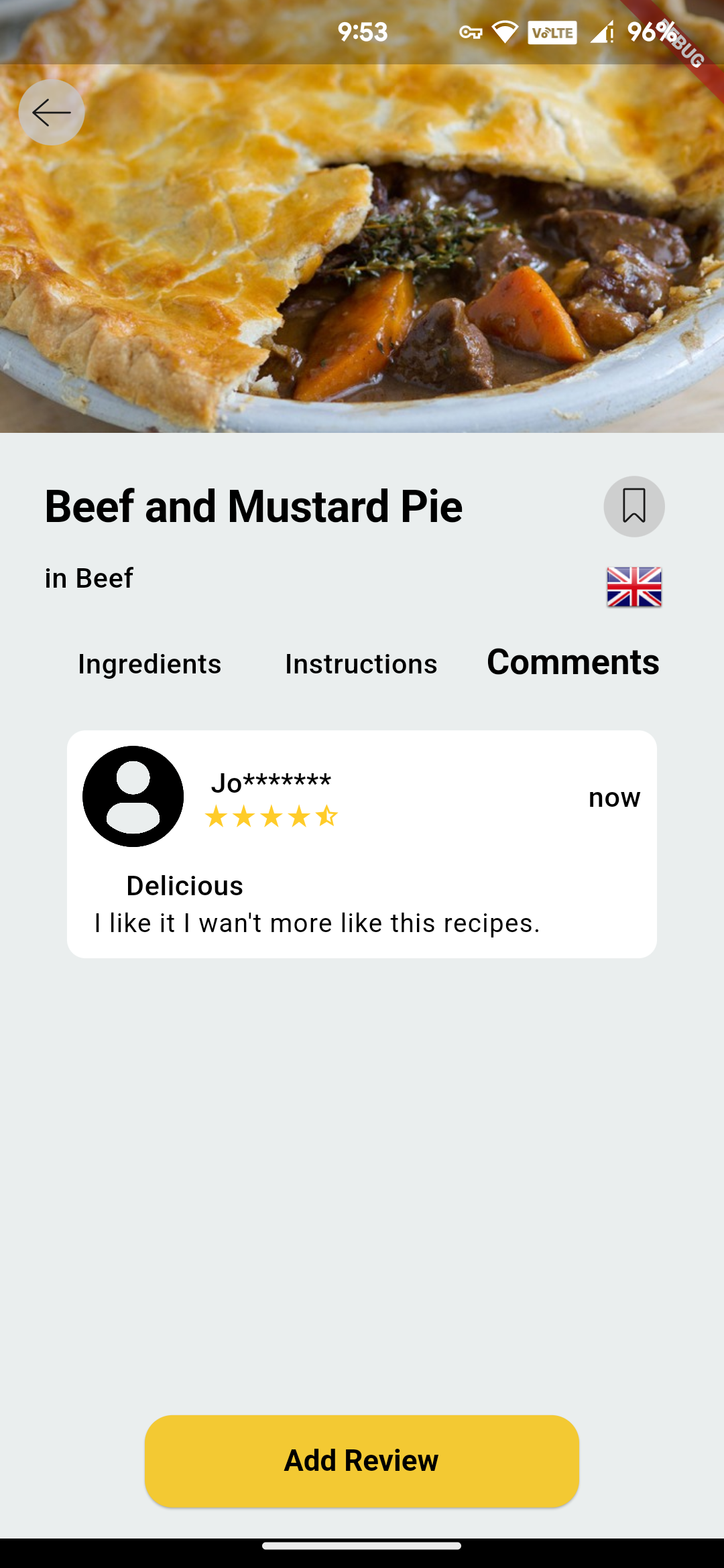Click the fourth star in the rating
724x1568 pixels.
299,816
